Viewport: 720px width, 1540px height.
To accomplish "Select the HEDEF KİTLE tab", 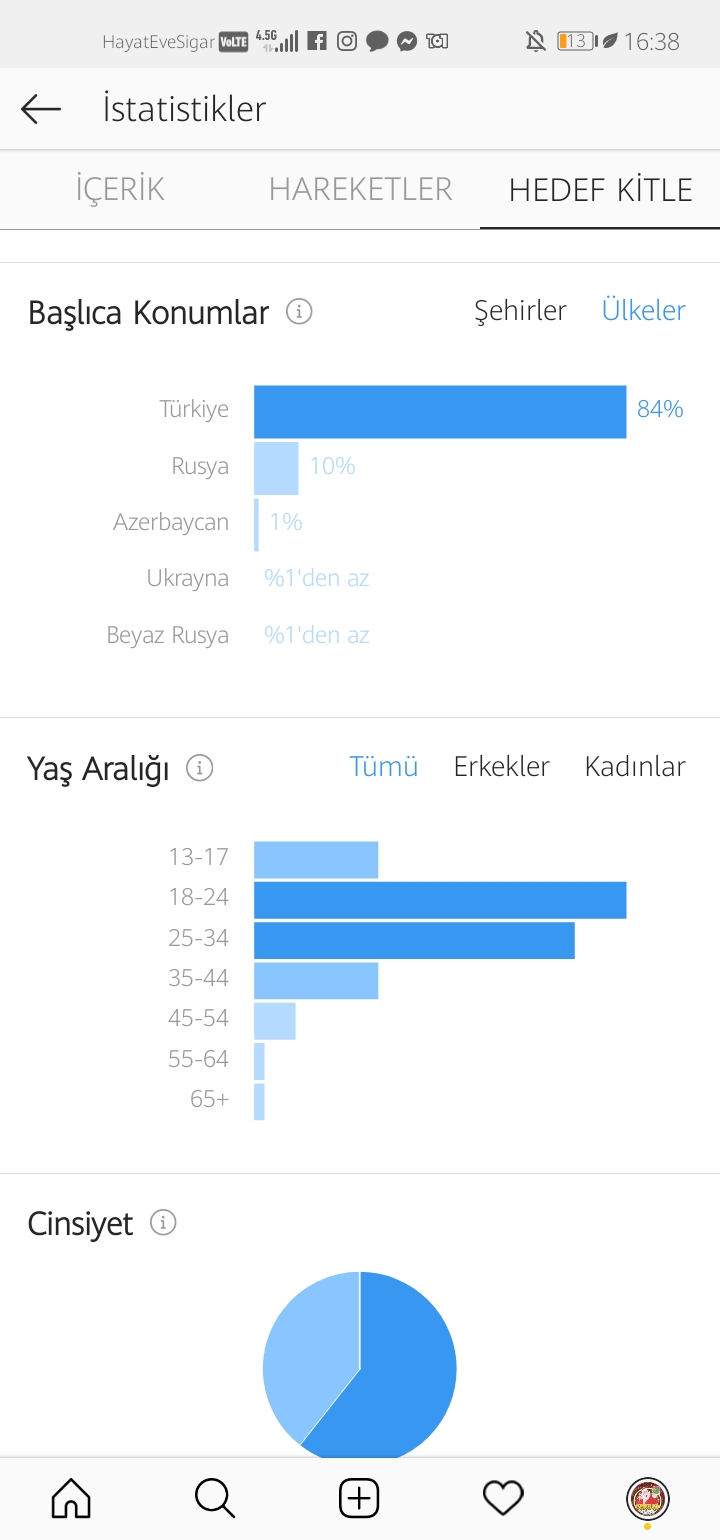I will point(600,189).
